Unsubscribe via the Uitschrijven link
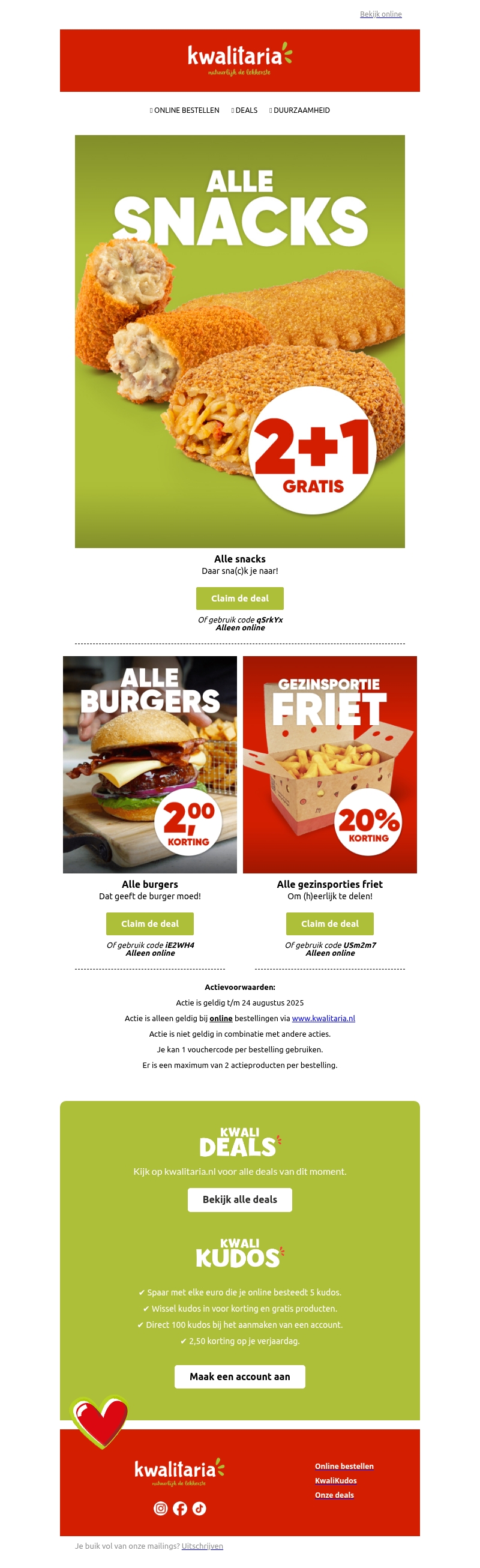 (x=202, y=1545)
